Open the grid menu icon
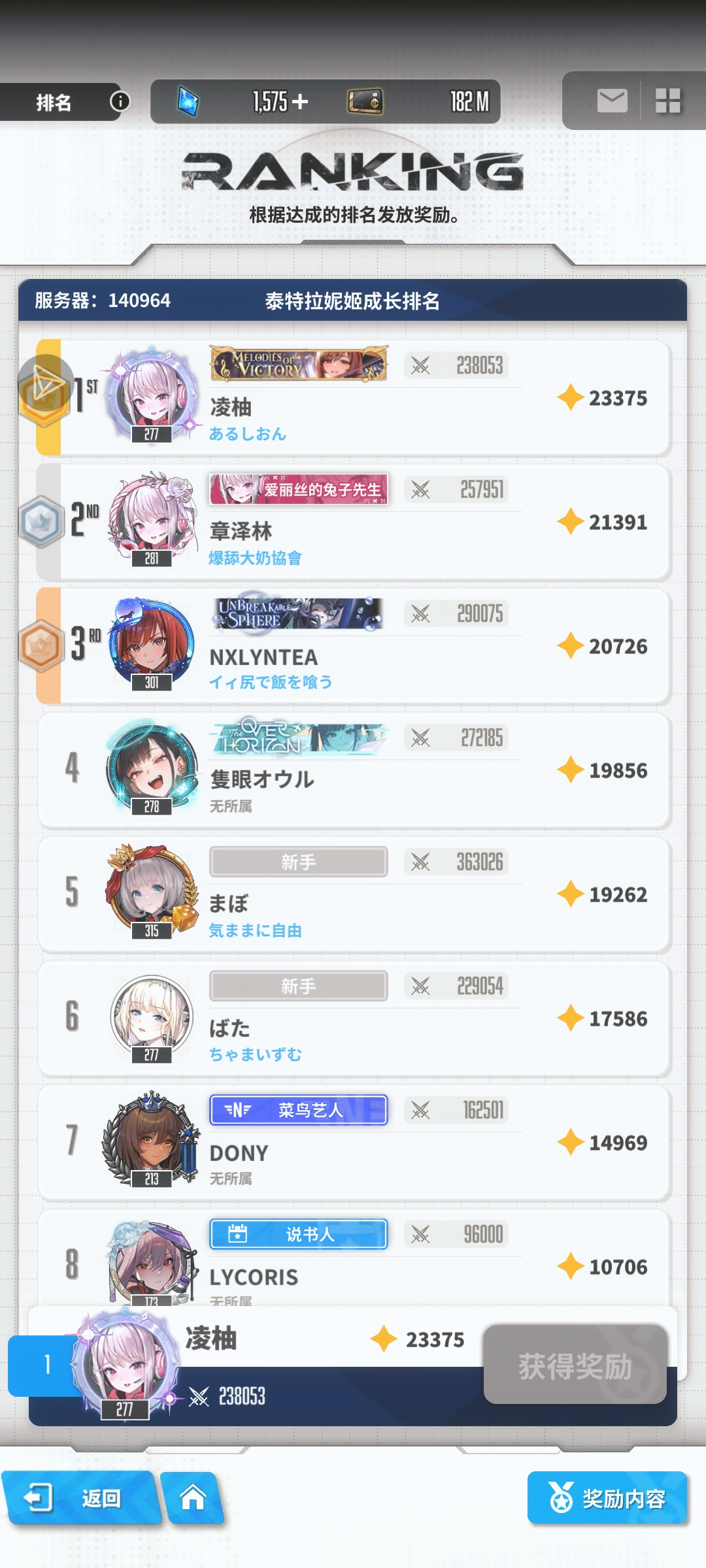The image size is (706, 1568). coord(667,101)
